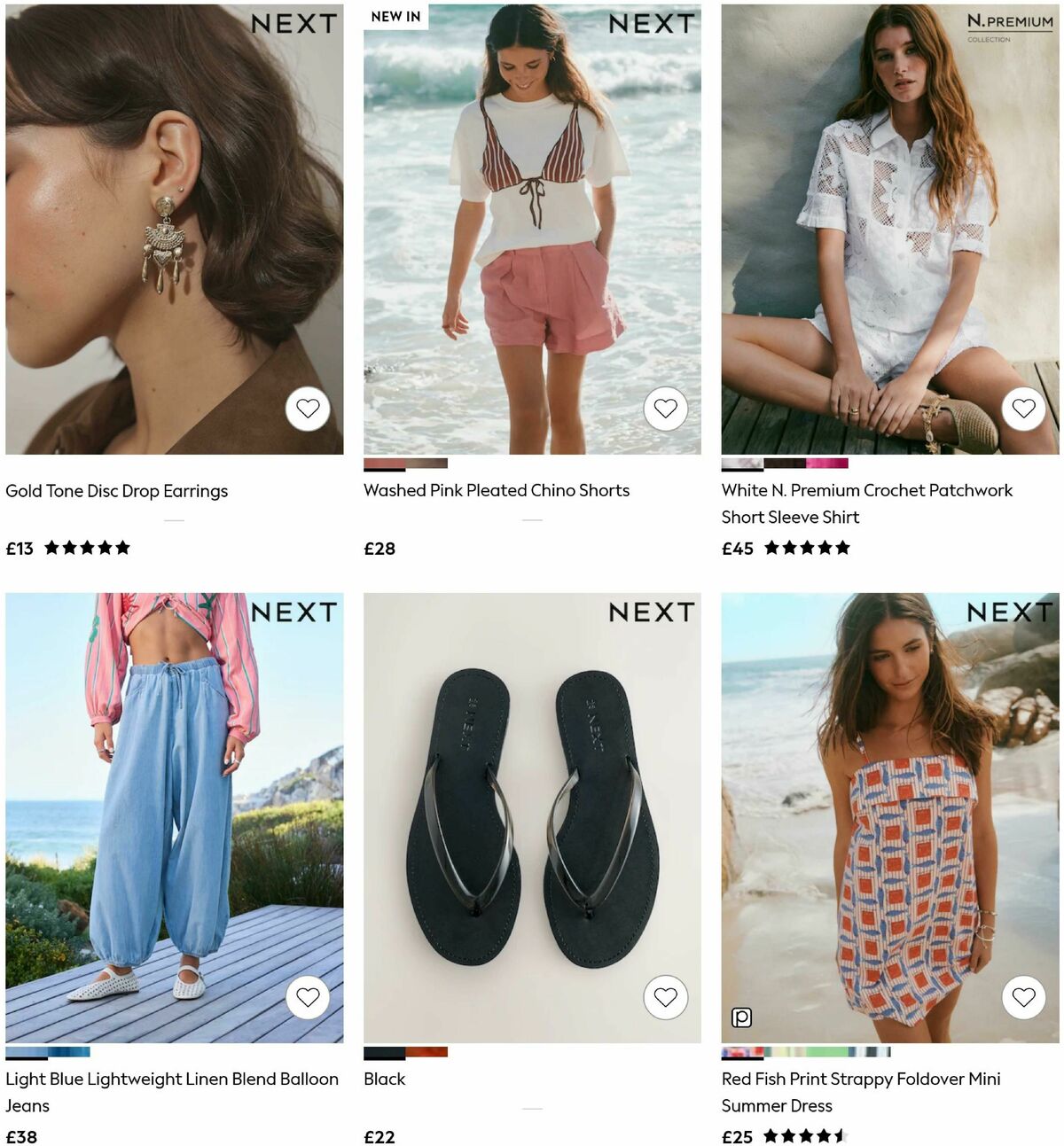Click the heart icon on Washed Pink Chino Shorts
Screen dimensions: 1064x1146
click(666, 409)
